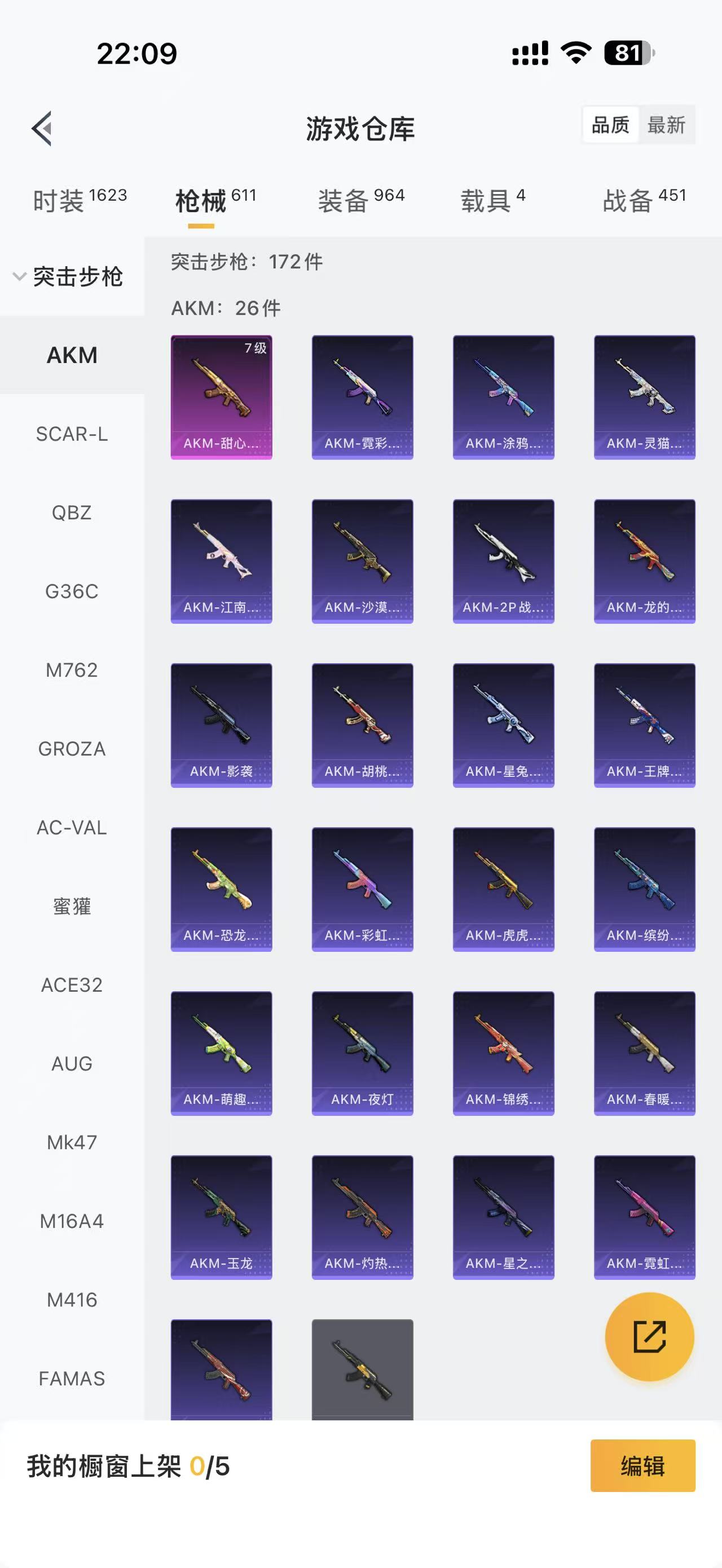Show GROZA weapon skins
Screen dimensions: 722x1568
point(72,749)
